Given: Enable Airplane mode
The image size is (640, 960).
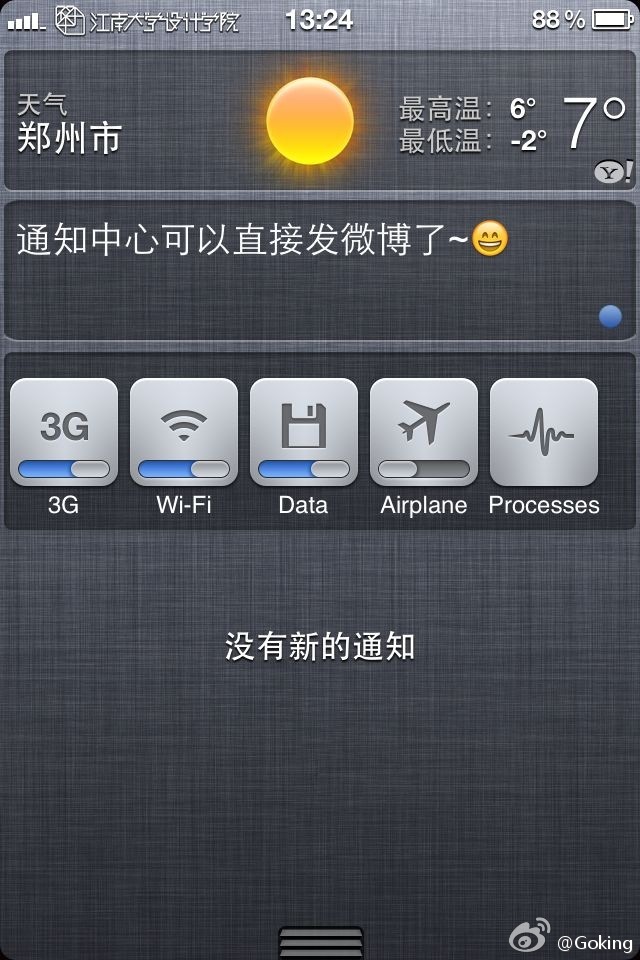Looking at the screenshot, I should (x=424, y=433).
